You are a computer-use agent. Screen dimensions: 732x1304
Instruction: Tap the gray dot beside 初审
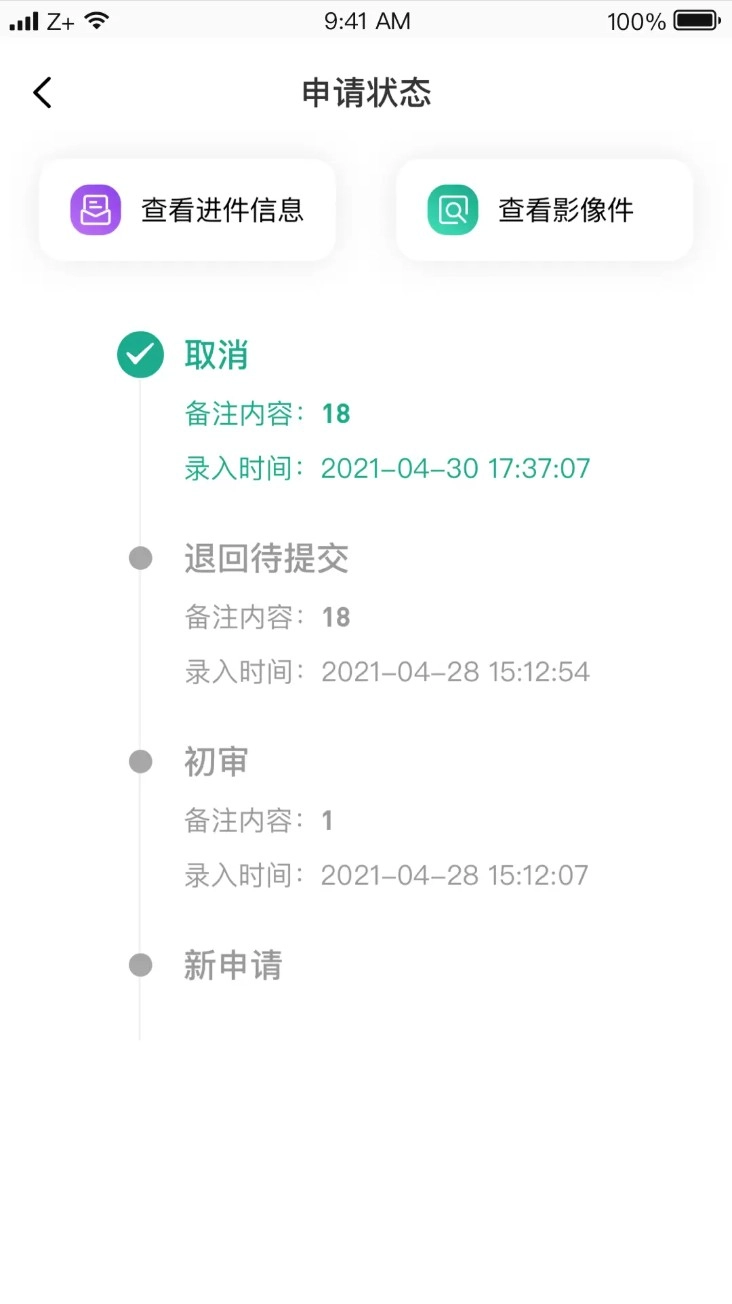[x=140, y=761]
